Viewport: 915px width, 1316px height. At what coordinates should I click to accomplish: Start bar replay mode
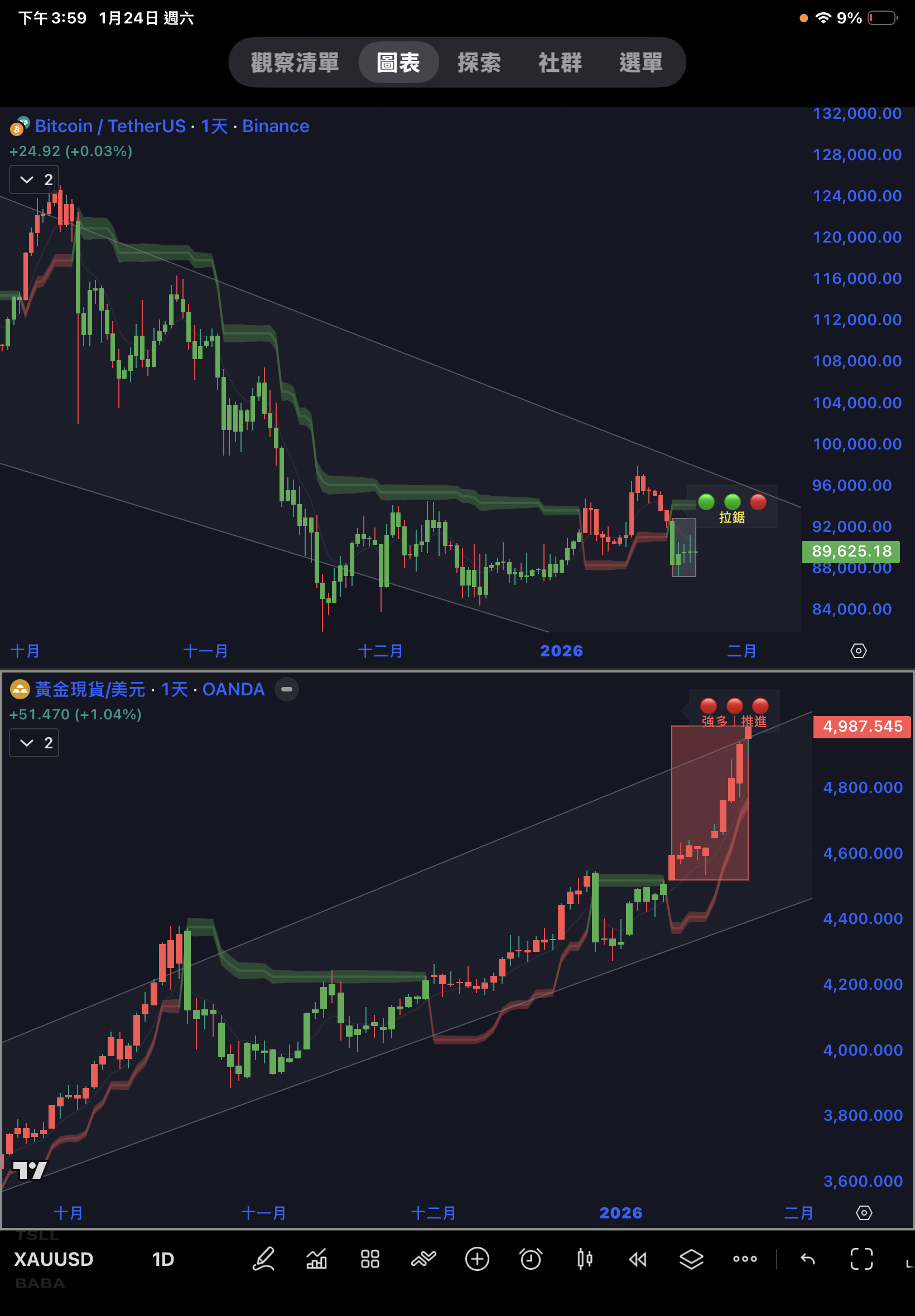[x=638, y=1259]
